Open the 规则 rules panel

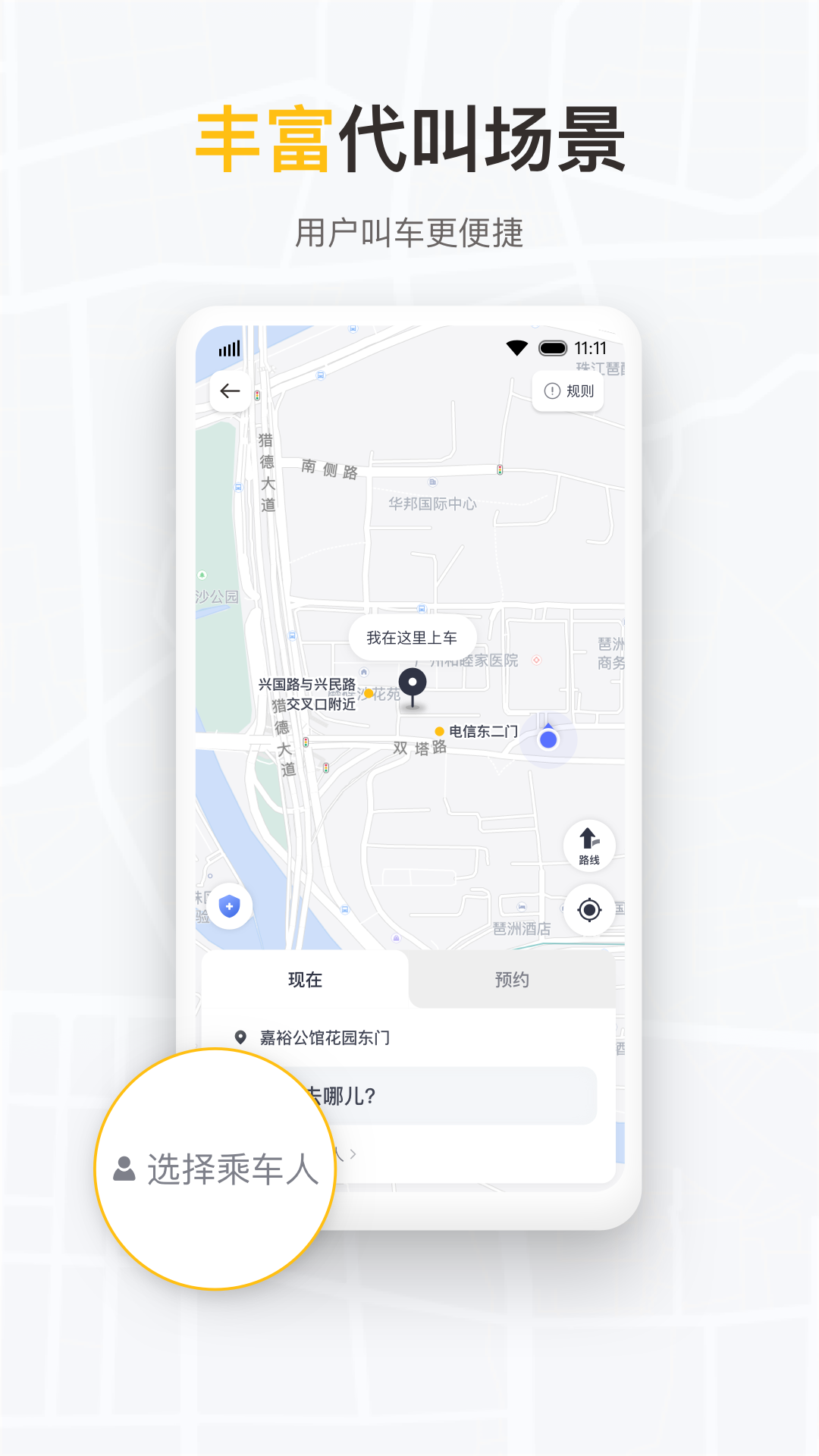pos(569,390)
